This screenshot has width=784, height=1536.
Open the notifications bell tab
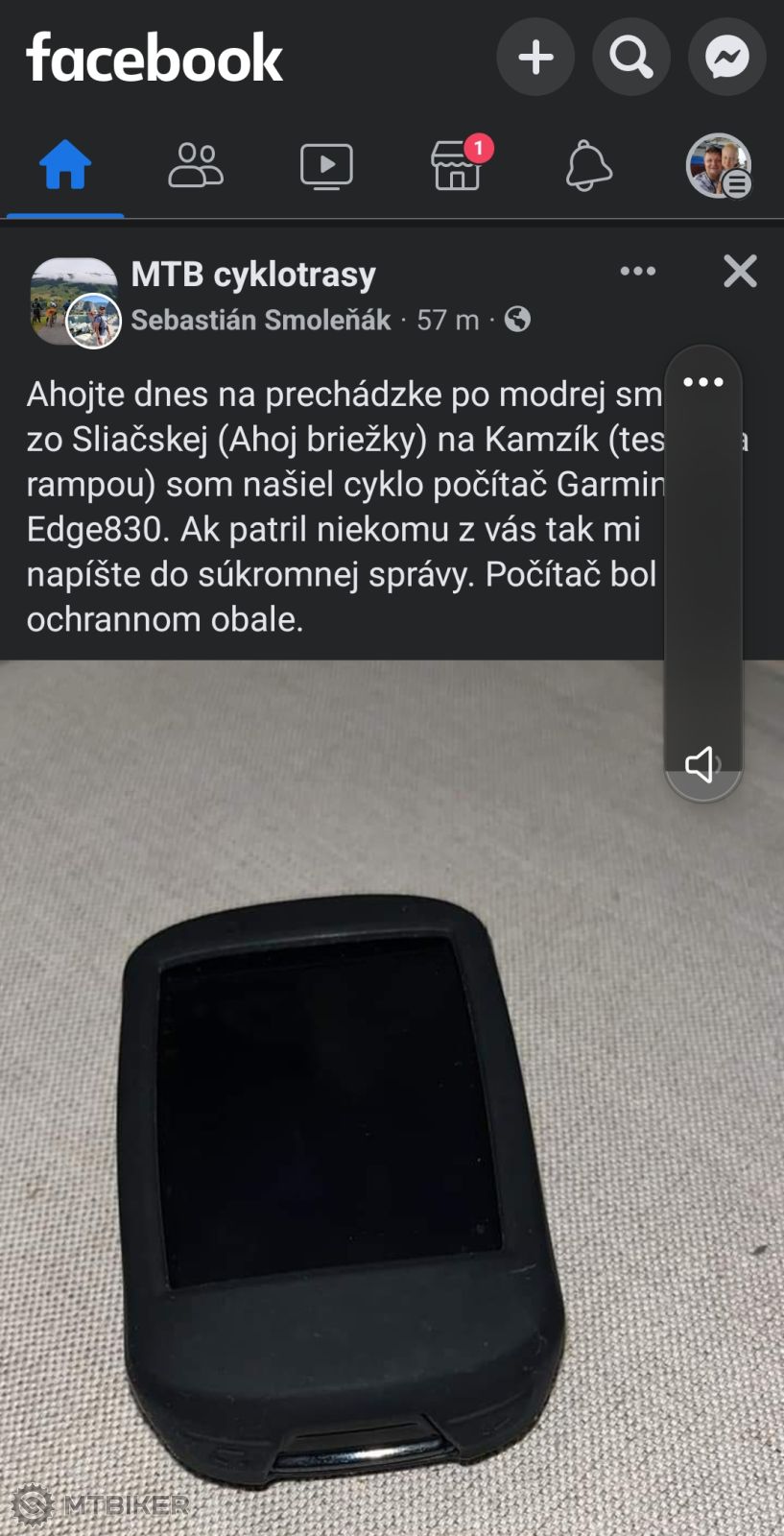tap(587, 166)
